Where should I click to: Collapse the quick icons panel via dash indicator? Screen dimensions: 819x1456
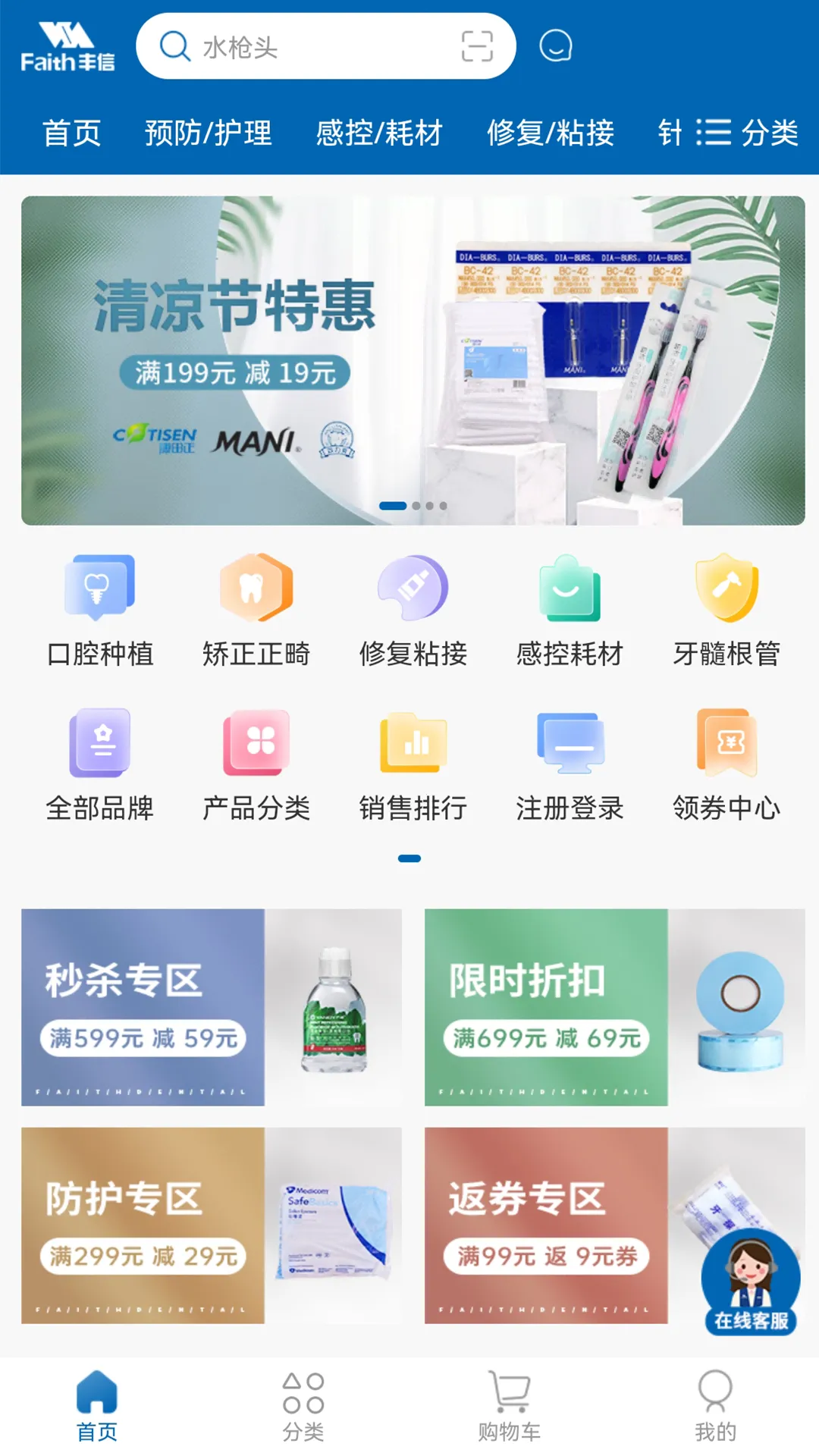click(x=409, y=858)
